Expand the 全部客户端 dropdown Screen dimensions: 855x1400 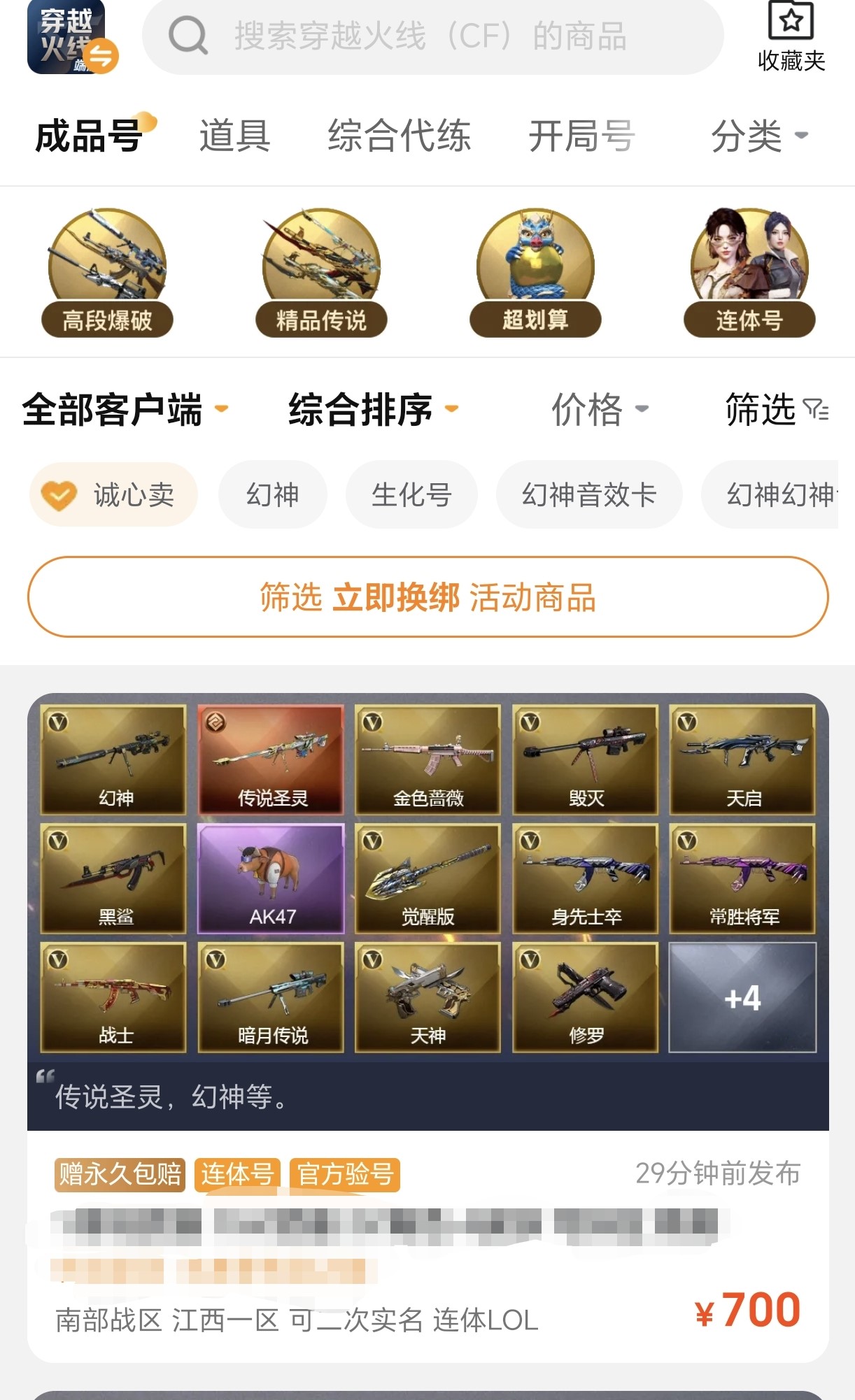pyautogui.click(x=125, y=409)
